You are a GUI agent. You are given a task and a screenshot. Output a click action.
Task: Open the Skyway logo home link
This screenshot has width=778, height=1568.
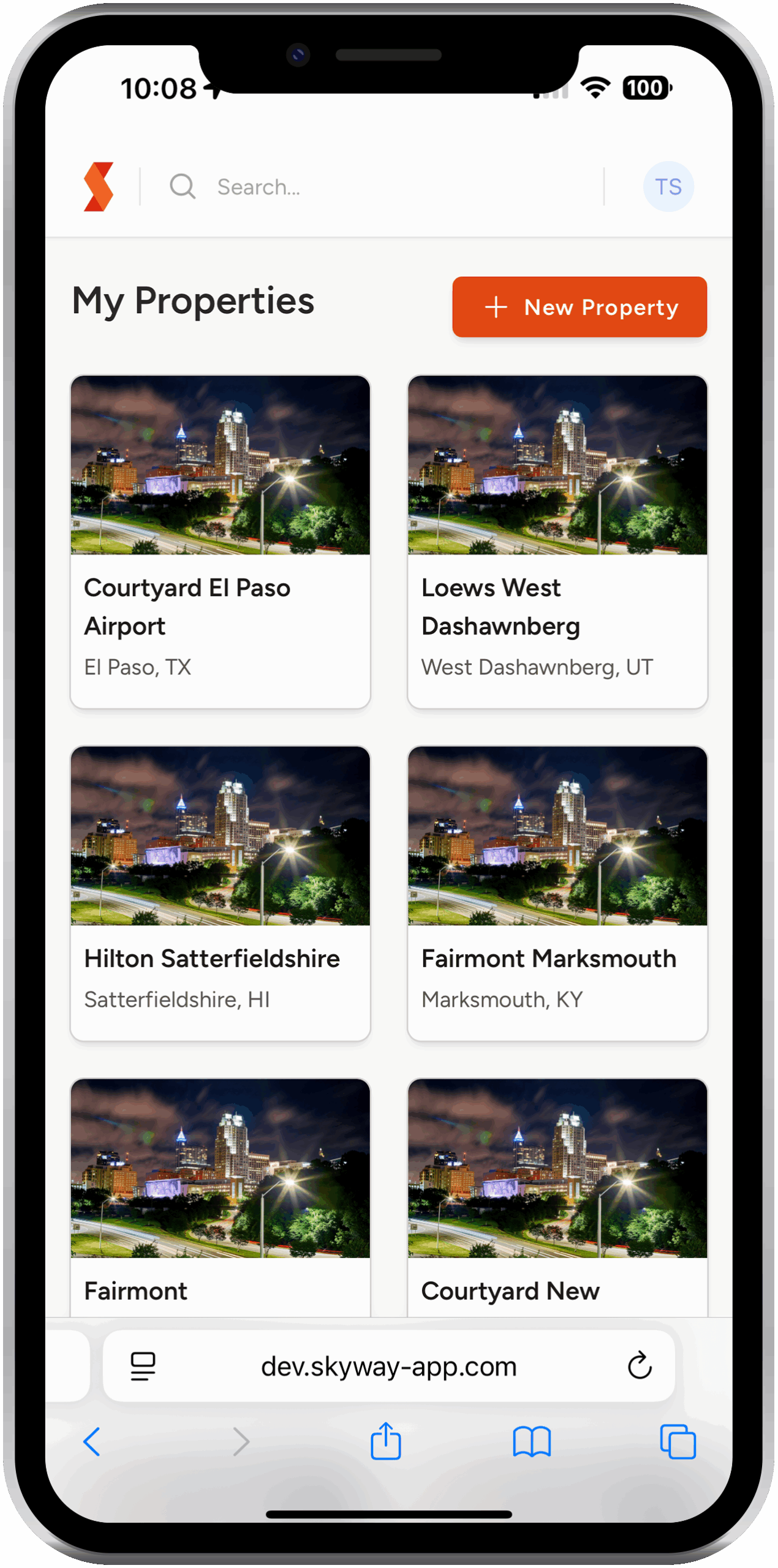[99, 187]
